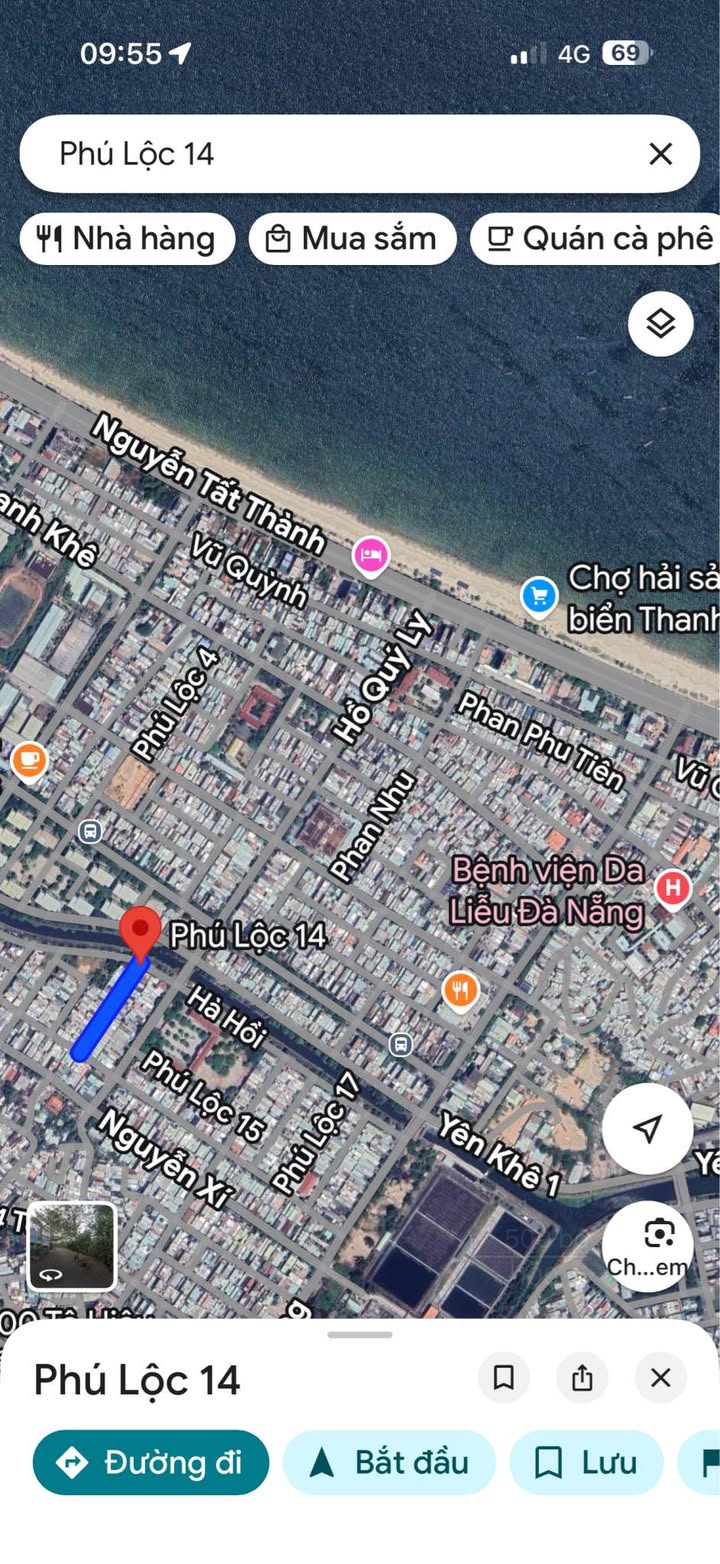
Task: Open Bệnh viện Da Liễu Đà Nẵng marker
Action: [673, 887]
